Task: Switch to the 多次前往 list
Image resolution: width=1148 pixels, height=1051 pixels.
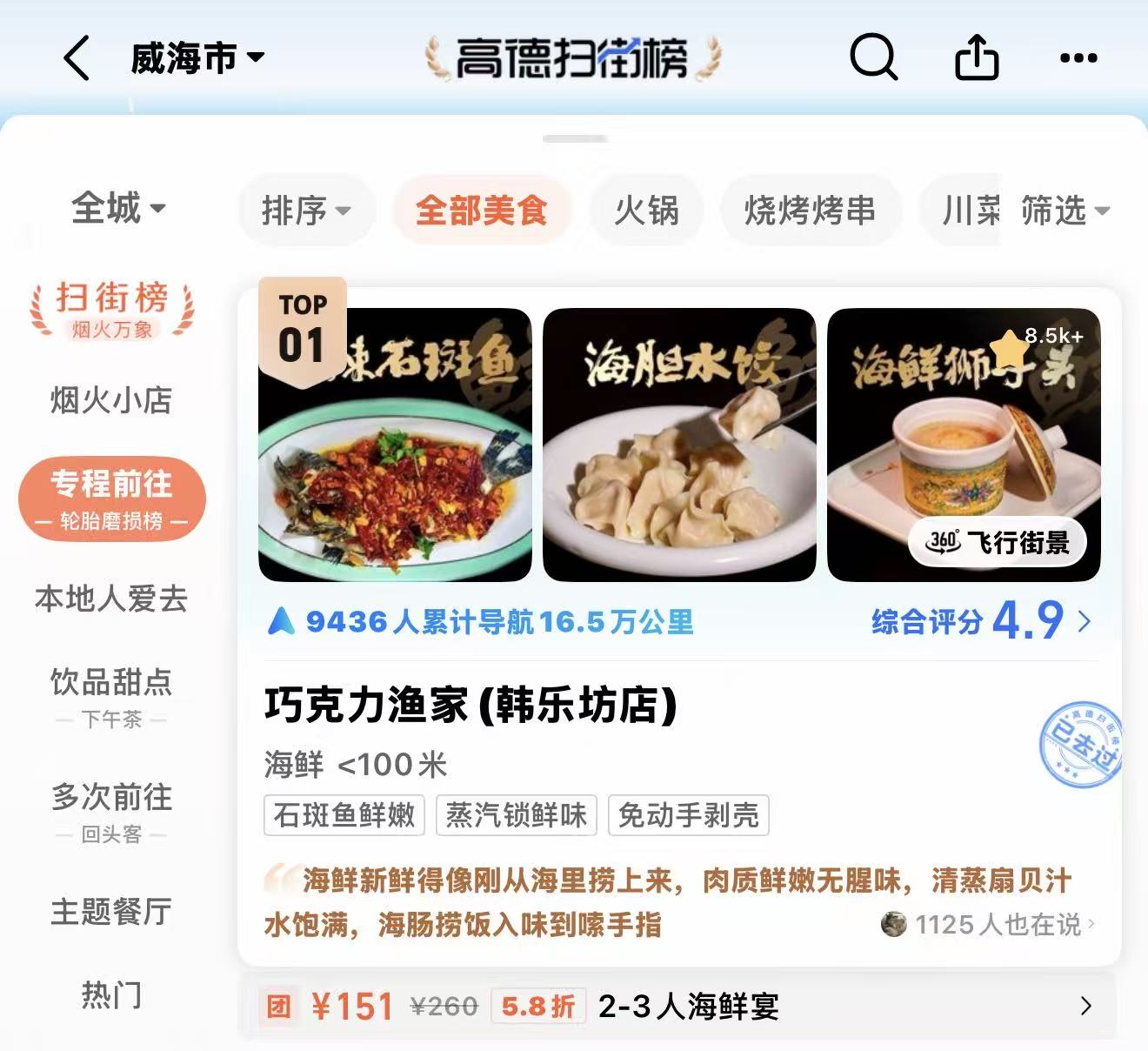Action: [x=111, y=808]
